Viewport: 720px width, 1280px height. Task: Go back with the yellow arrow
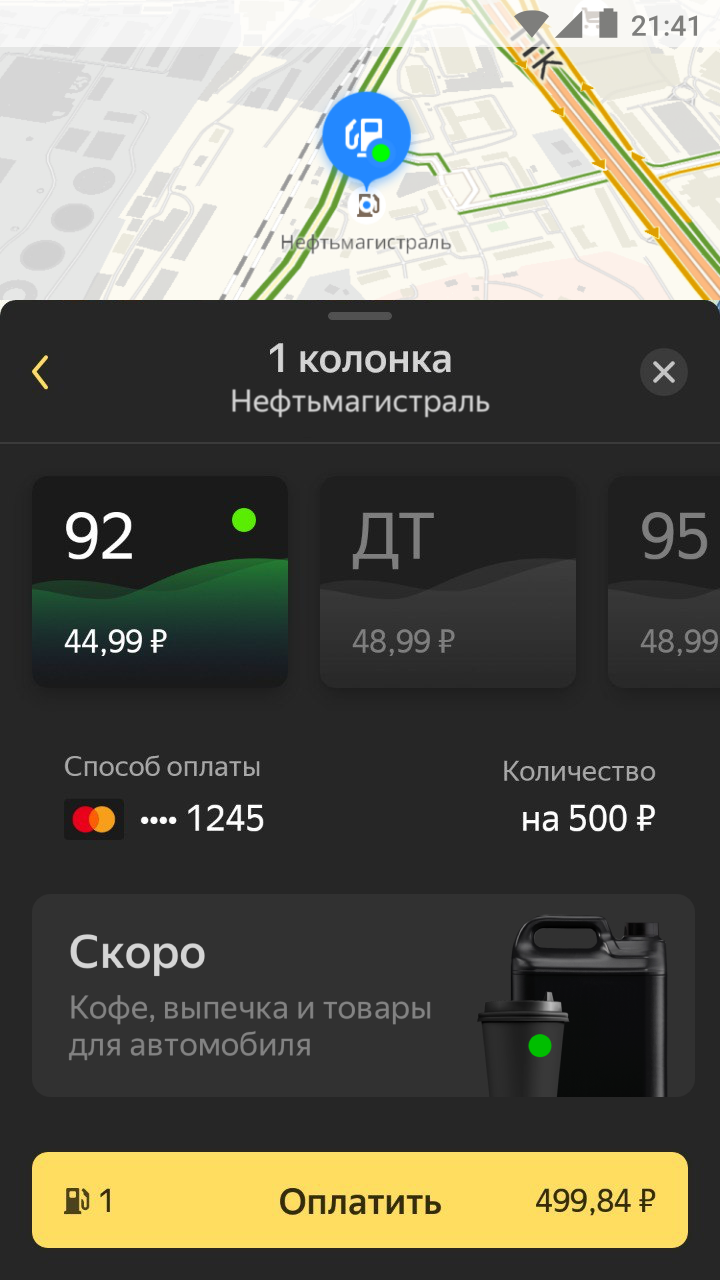(40, 372)
